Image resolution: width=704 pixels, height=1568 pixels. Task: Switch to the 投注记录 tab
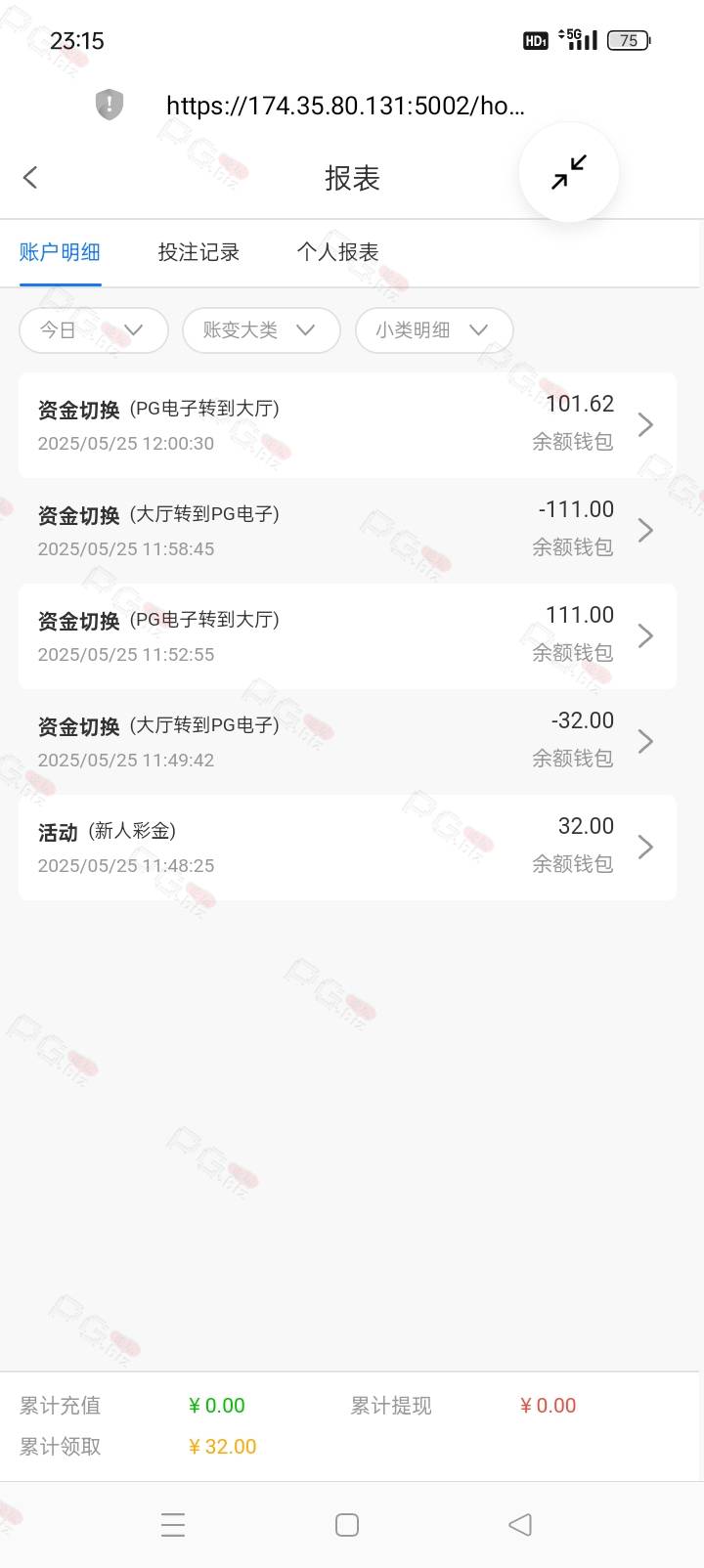point(198,252)
